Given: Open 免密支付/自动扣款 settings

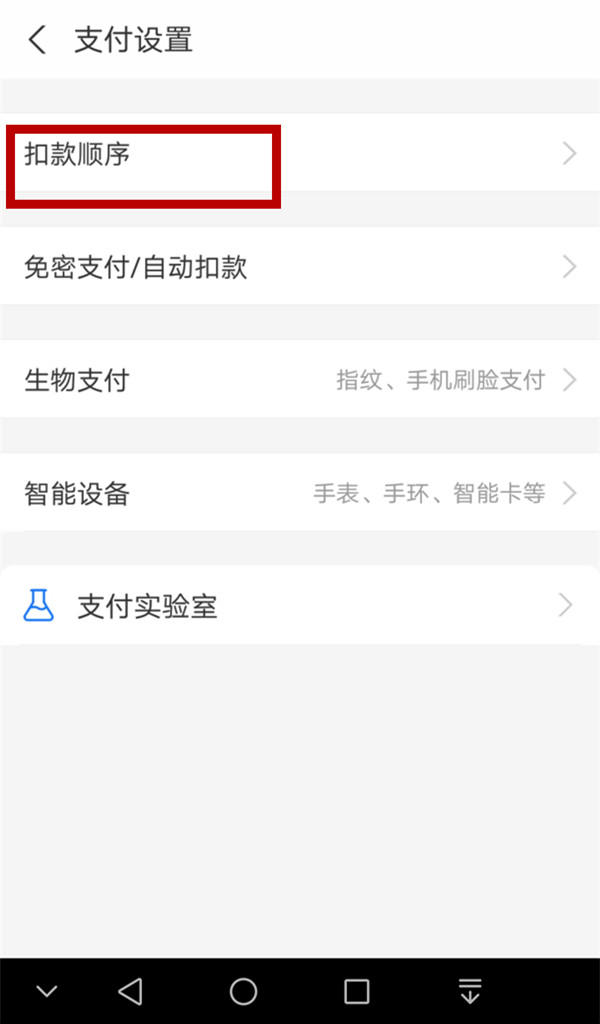Looking at the screenshot, I should tap(300, 267).
